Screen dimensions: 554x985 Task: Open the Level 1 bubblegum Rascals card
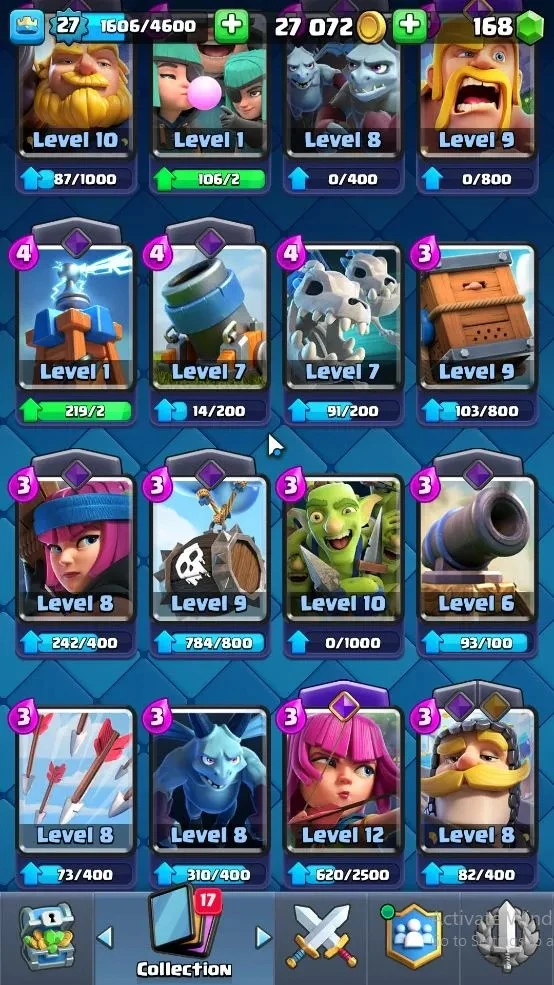tap(210, 94)
